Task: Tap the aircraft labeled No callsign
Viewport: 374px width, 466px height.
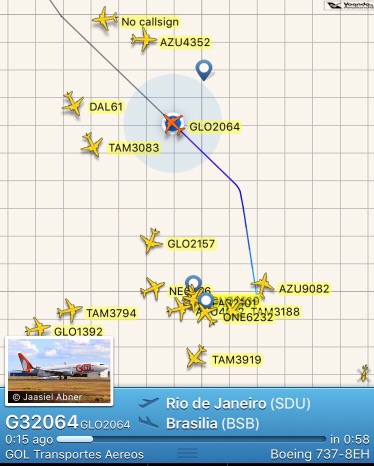Action: 105,19
